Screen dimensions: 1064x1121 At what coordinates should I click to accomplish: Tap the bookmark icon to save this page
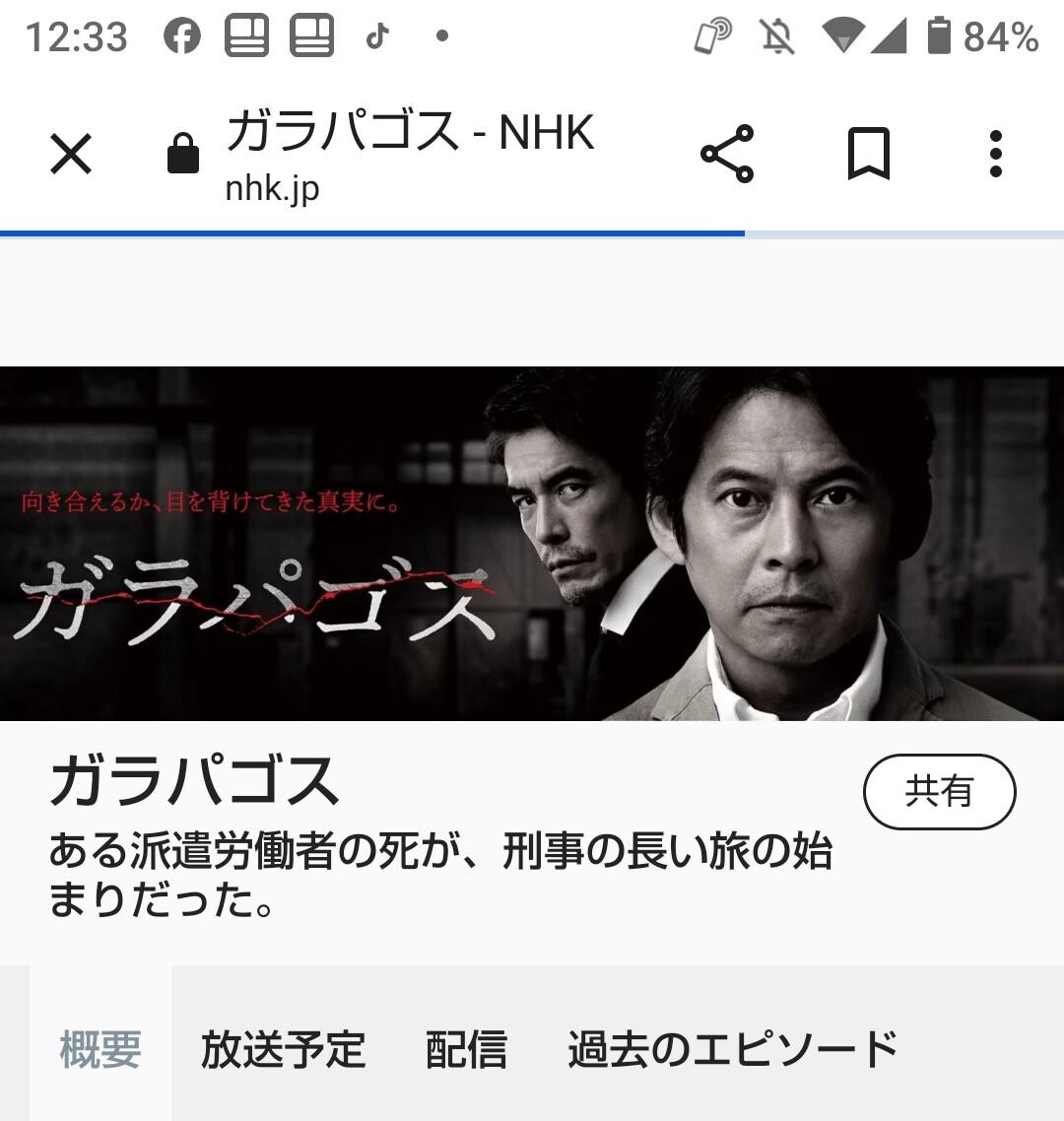coord(870,155)
